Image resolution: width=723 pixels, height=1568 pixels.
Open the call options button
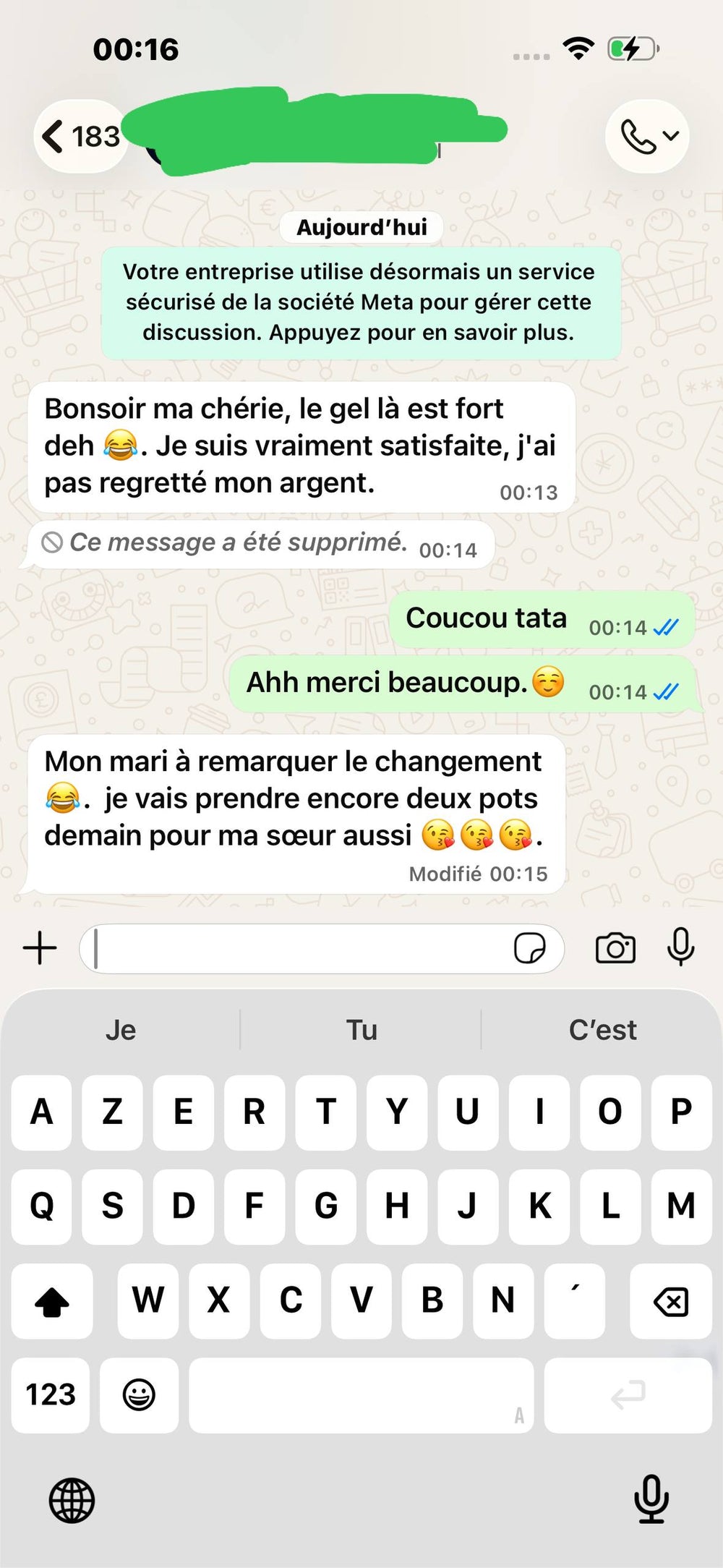point(647,136)
